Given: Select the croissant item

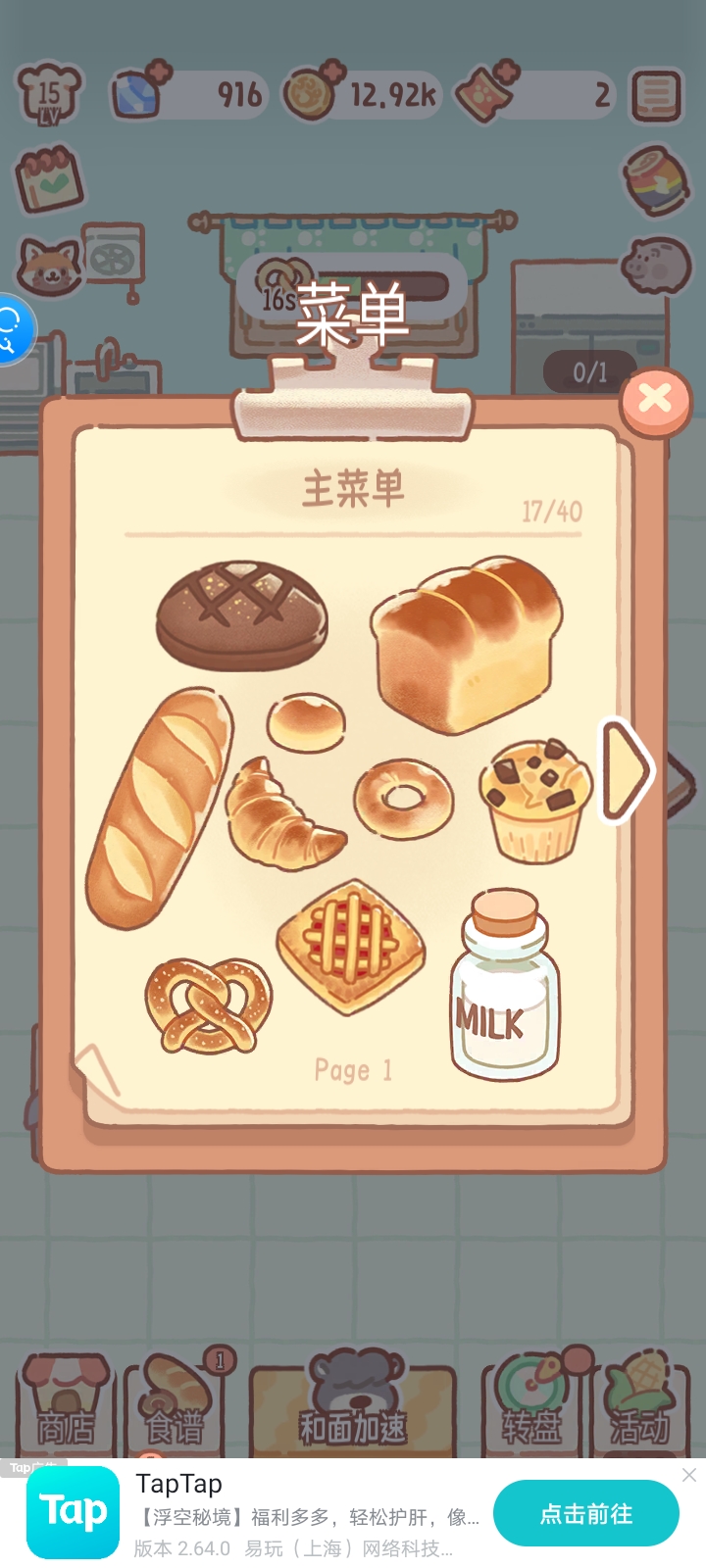Looking at the screenshot, I should [x=283, y=813].
